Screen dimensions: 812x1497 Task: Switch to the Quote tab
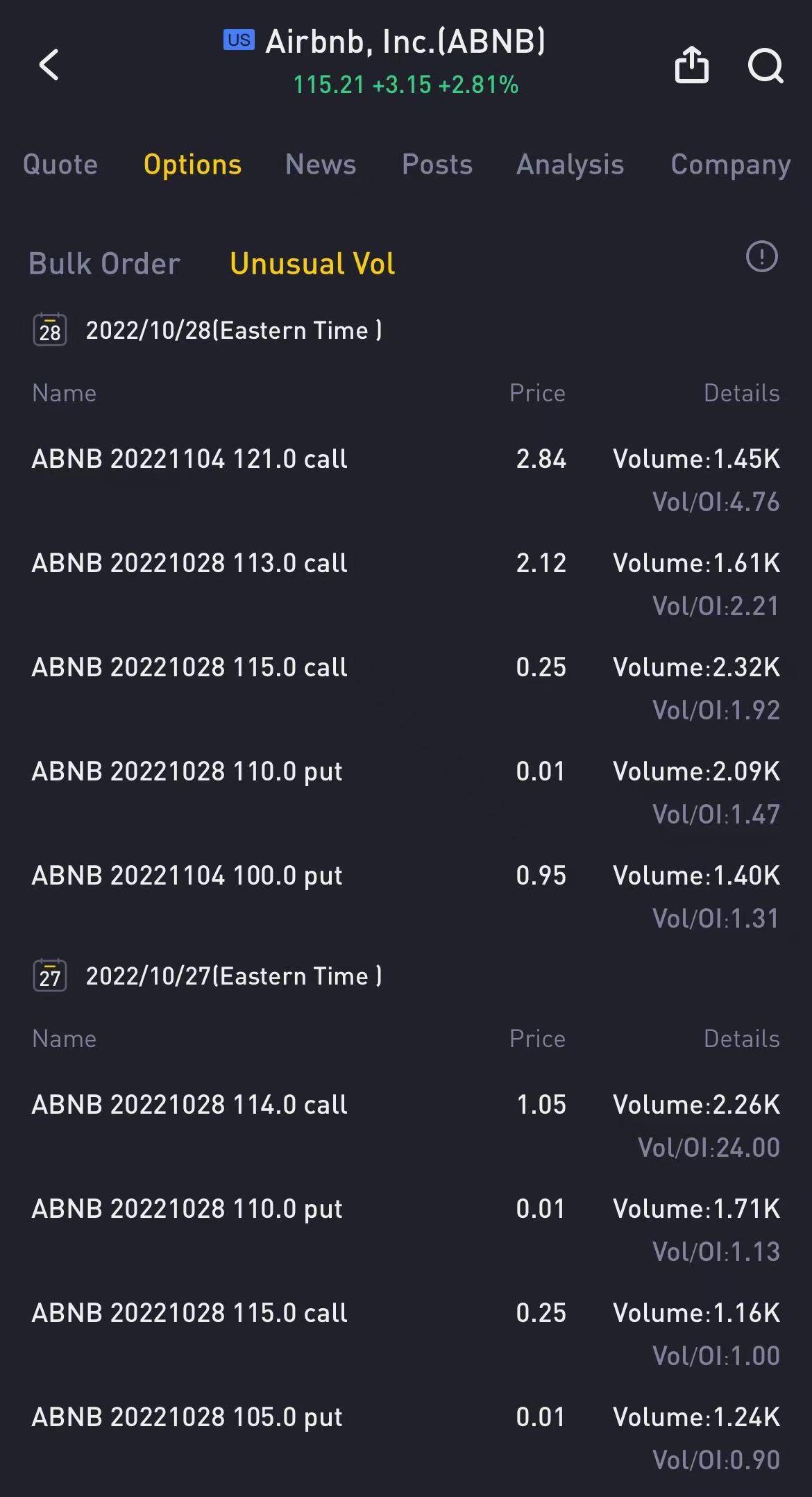[x=60, y=165]
